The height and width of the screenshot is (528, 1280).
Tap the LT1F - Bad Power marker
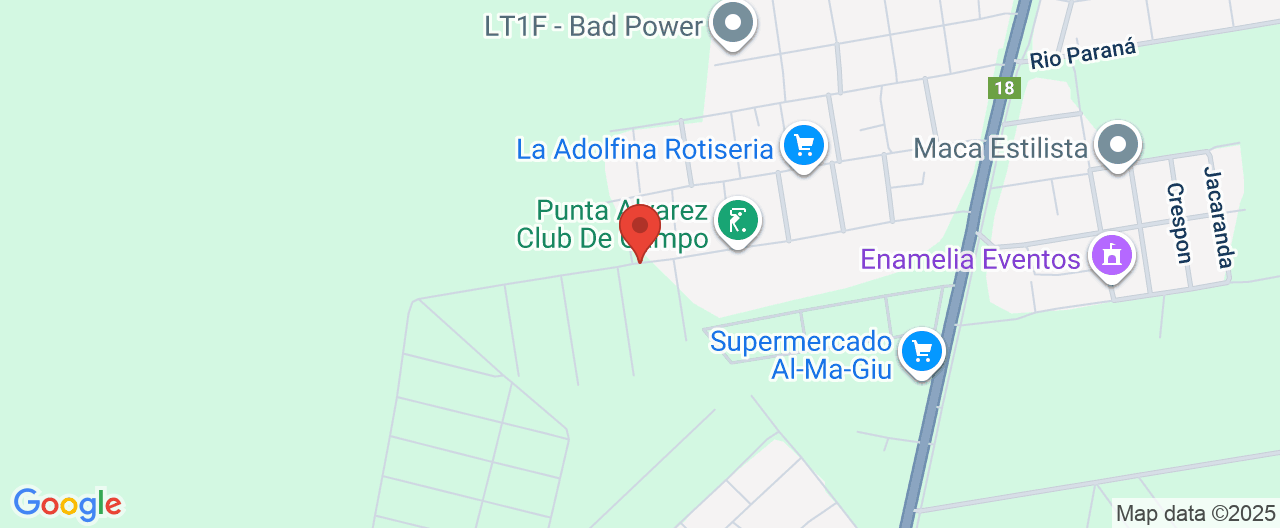(733, 22)
